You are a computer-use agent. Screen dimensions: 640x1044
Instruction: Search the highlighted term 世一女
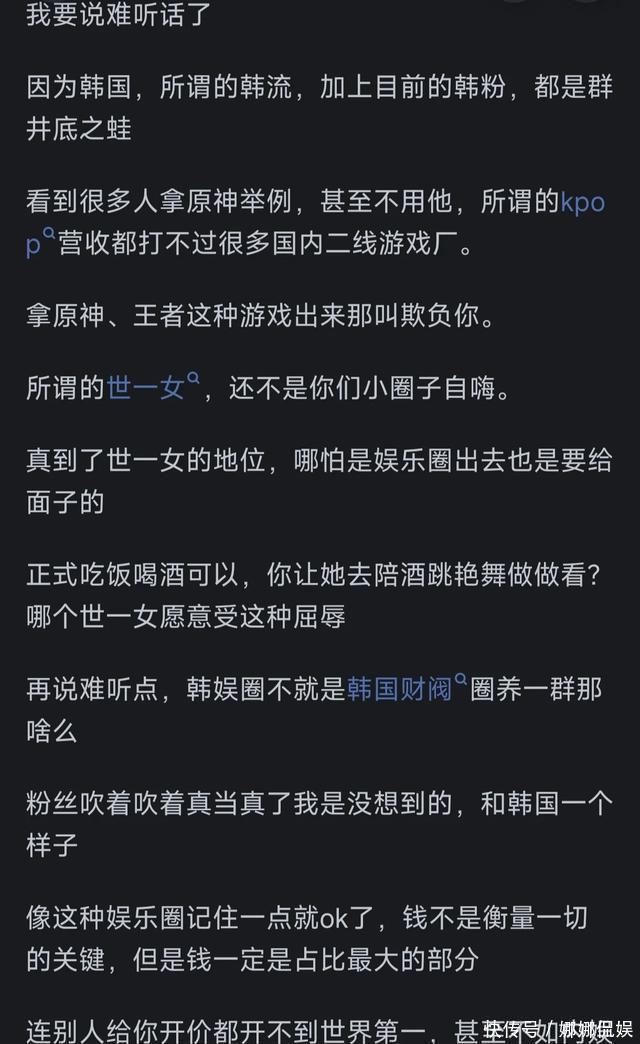(x=146, y=388)
